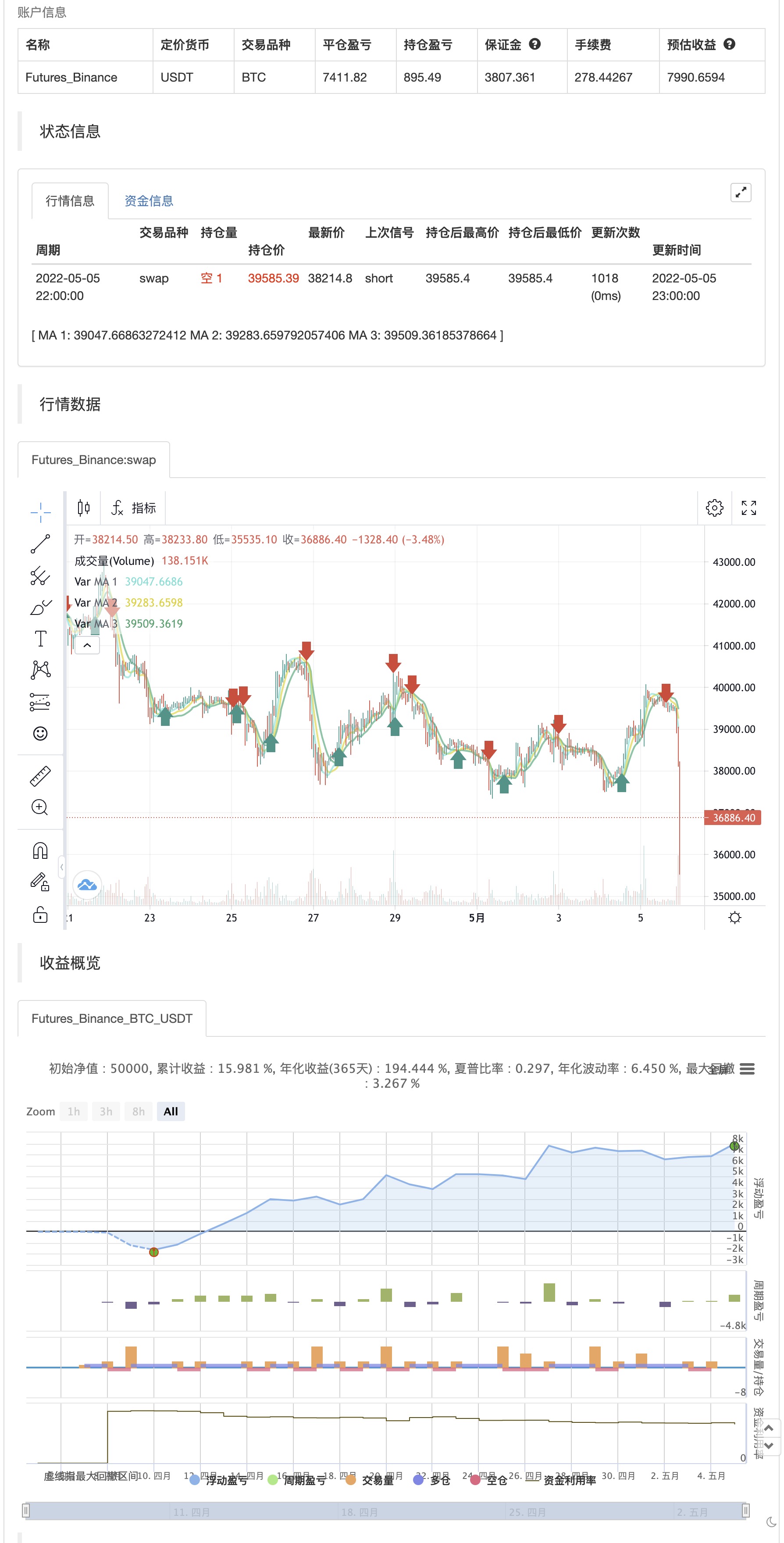This screenshot has height=1543, width=784.
Task: Toggle the magnet snap mode
Action: [x=40, y=850]
